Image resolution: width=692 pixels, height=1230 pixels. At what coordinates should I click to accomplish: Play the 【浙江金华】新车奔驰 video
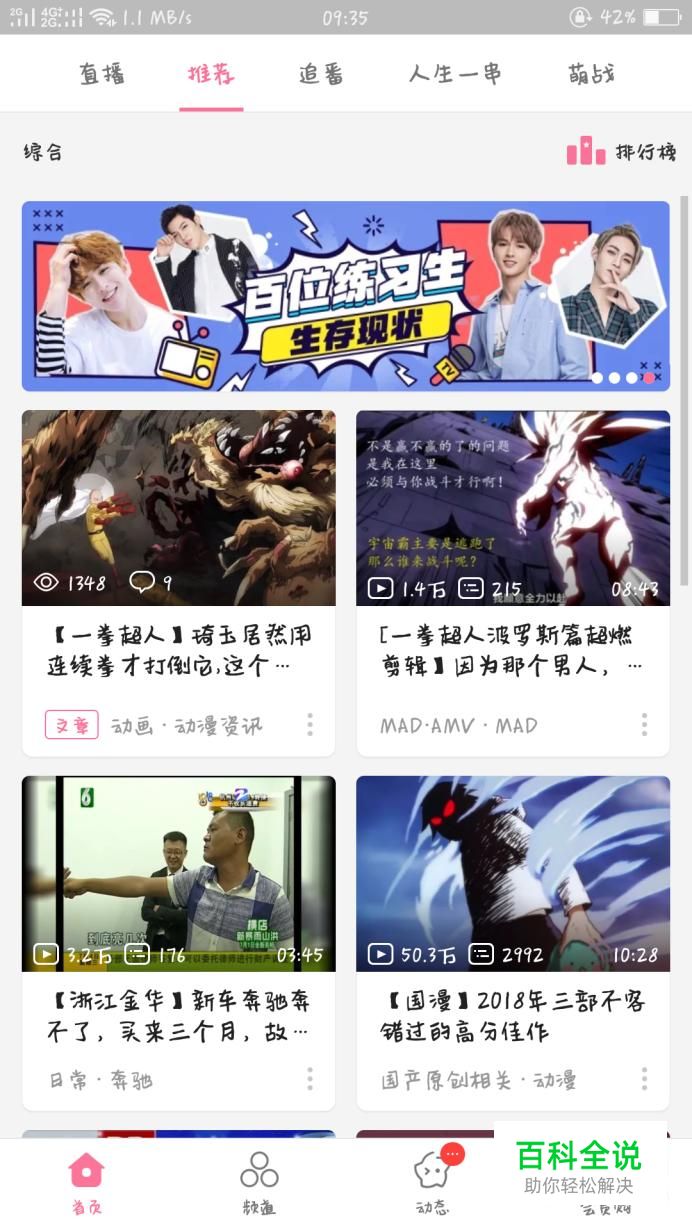pos(178,873)
